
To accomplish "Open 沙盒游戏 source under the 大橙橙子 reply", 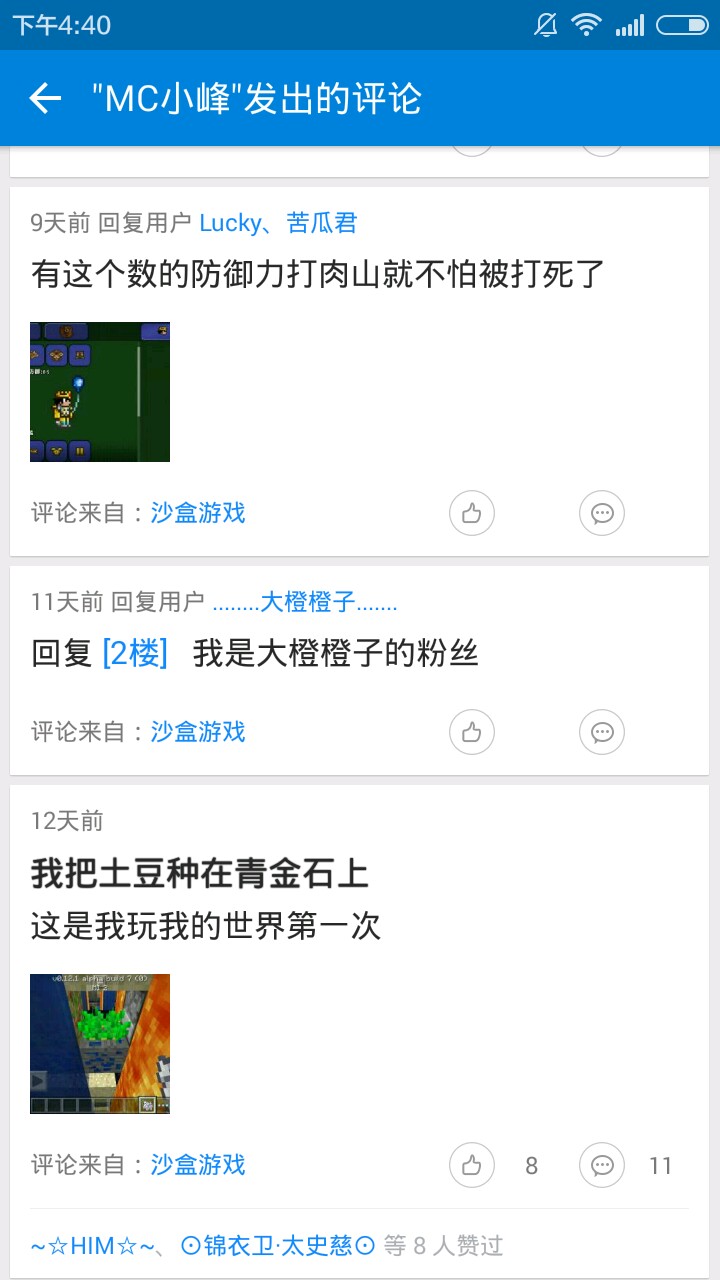I will [198, 732].
